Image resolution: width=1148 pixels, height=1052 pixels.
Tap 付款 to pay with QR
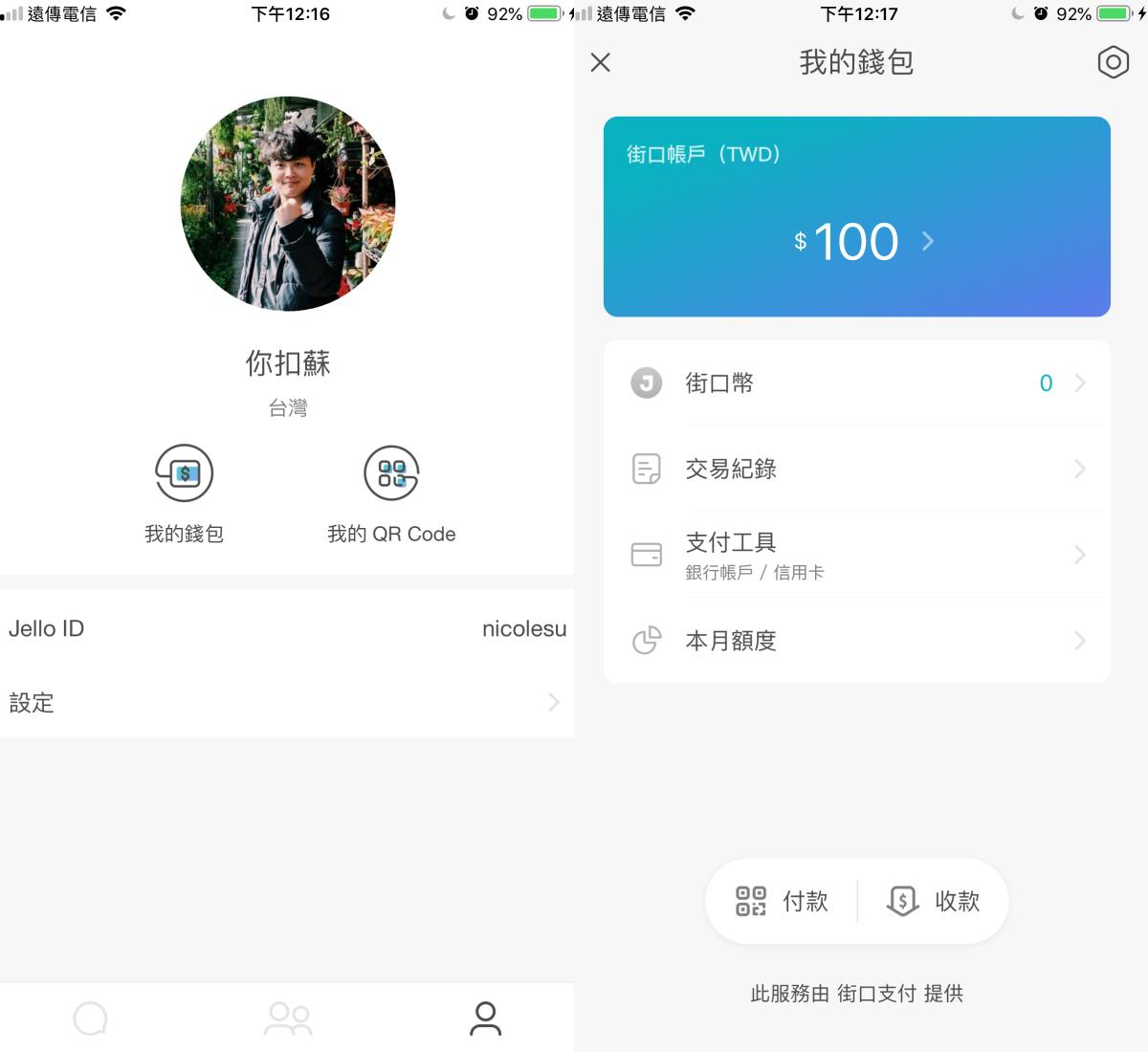click(782, 901)
